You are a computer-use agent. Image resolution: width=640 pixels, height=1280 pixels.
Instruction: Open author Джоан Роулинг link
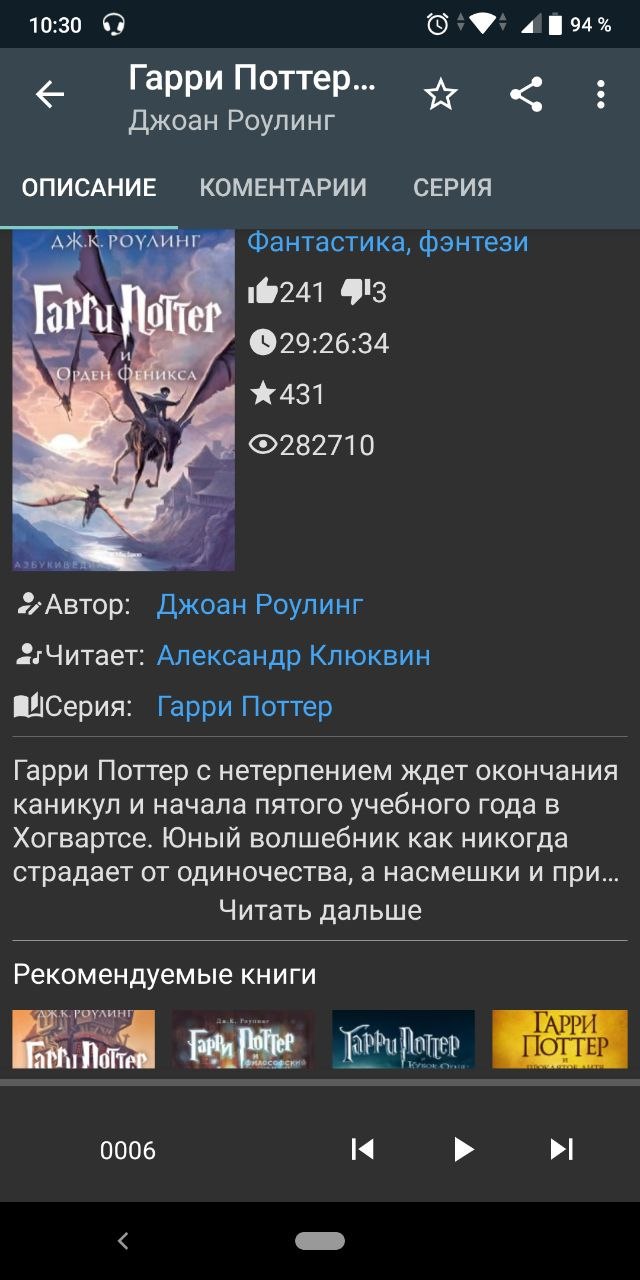click(x=260, y=605)
